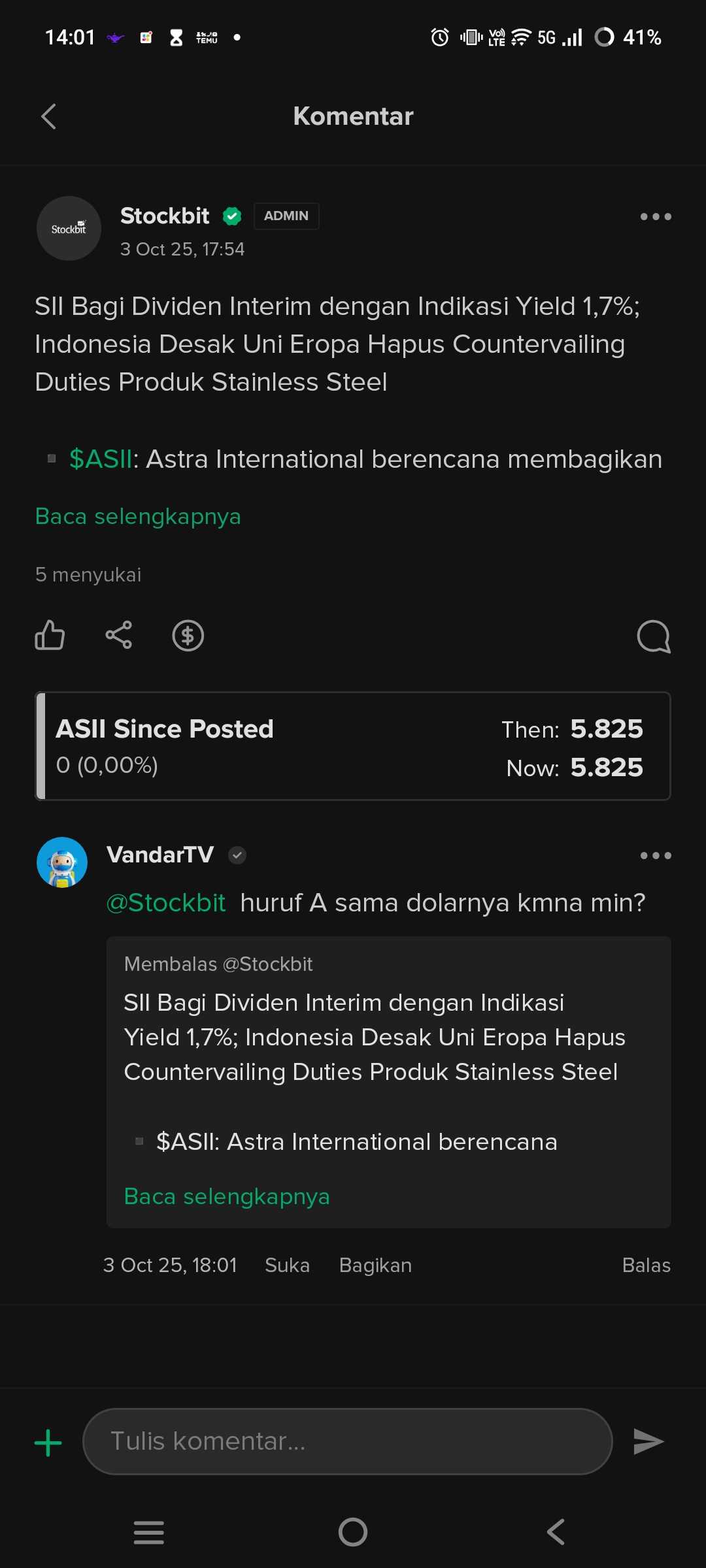Go back from the Komentar screen
Viewport: 706px width, 1568px height.
[49, 117]
